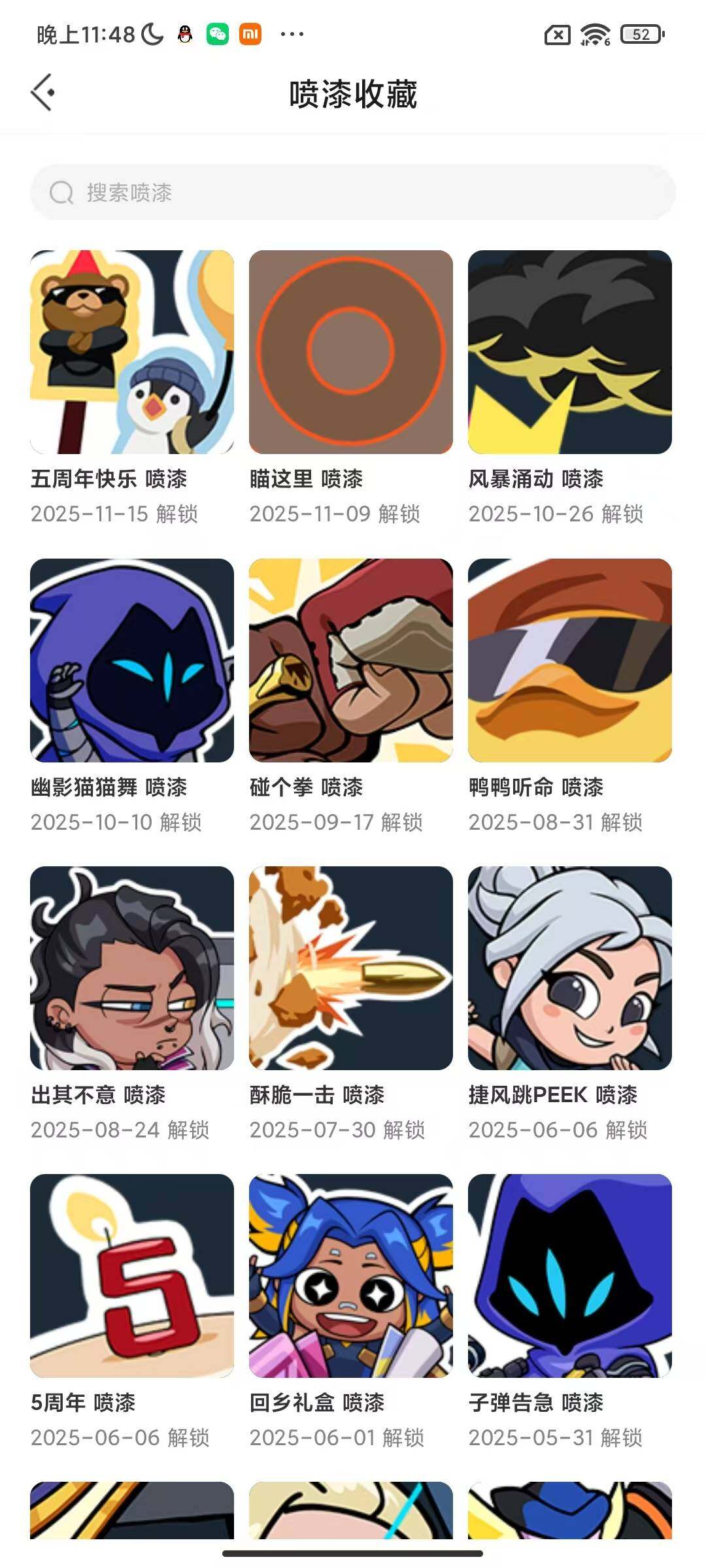Open the 酥脆一击 喷漆 tile
This screenshot has height=1568, width=706.
pyautogui.click(x=351, y=968)
